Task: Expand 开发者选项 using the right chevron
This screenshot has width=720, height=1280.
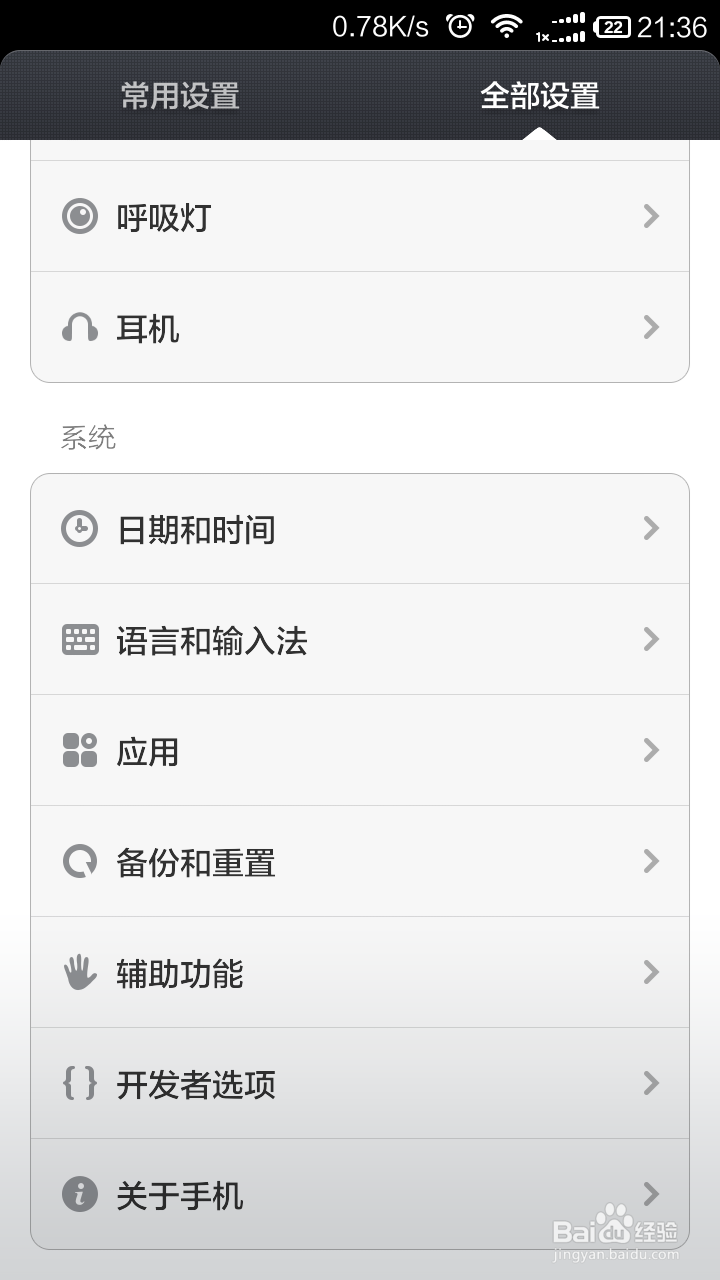Action: (651, 1083)
